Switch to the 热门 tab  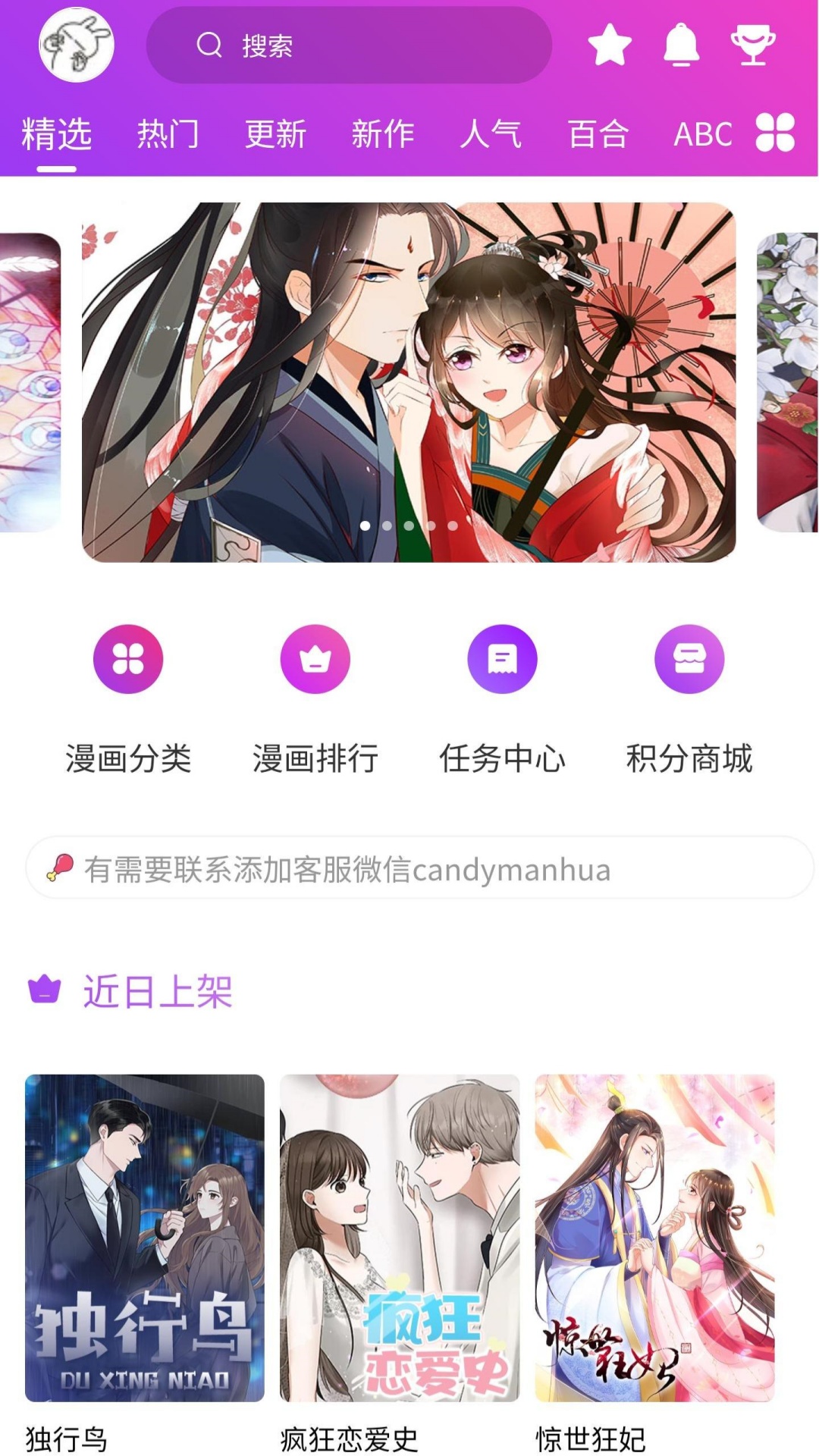coord(168,134)
